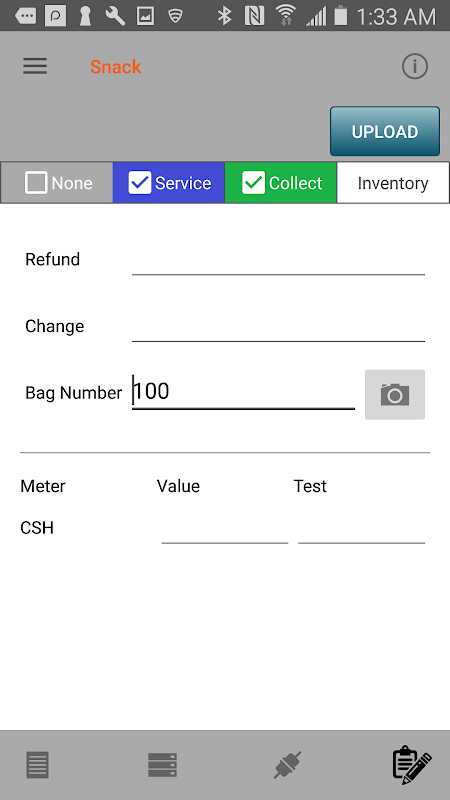Screen dimensions: 450x800
Task: Open the hamburger drawer menu
Action: pos(35,66)
